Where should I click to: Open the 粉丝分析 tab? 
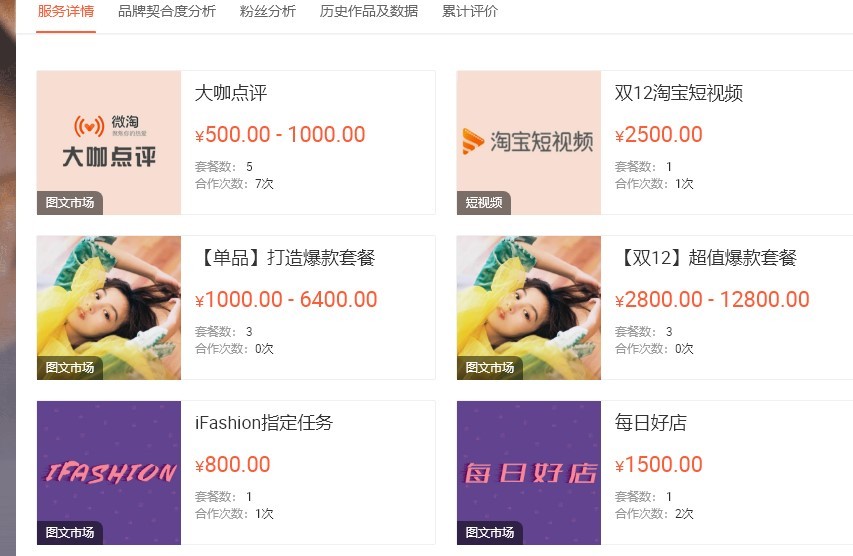click(267, 12)
